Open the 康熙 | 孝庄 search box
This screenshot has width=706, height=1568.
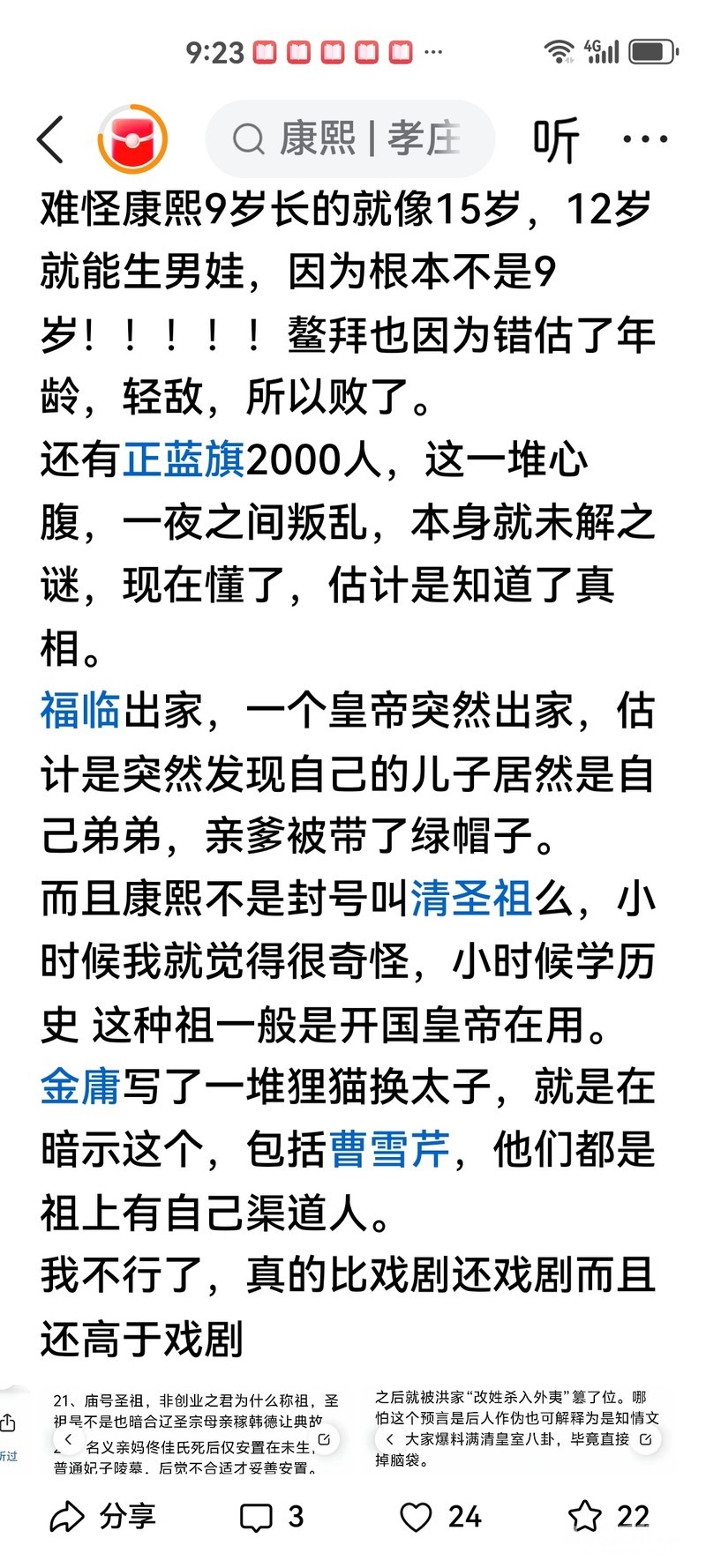pyautogui.click(x=349, y=138)
